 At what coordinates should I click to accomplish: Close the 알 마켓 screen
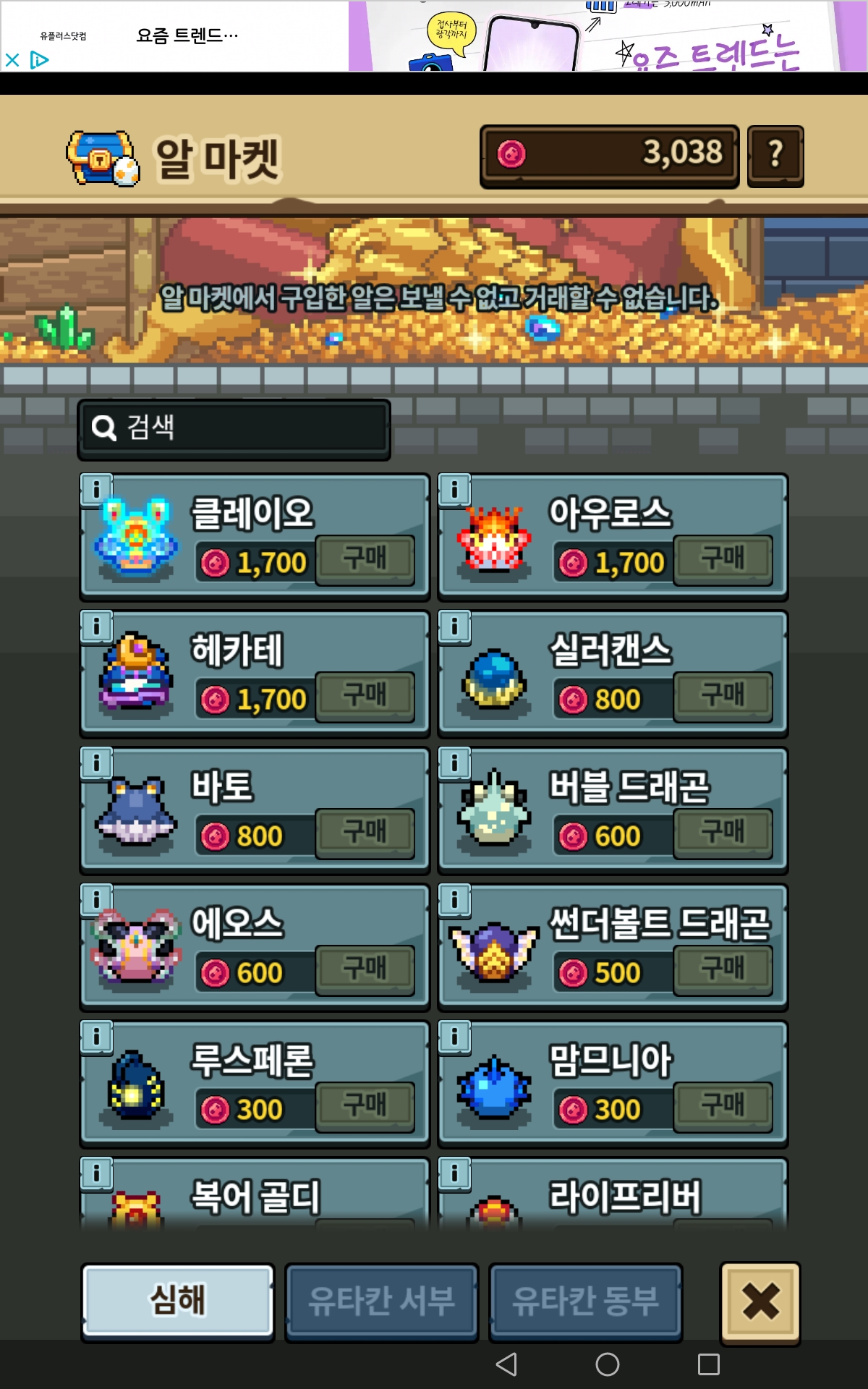pyautogui.click(x=759, y=1302)
